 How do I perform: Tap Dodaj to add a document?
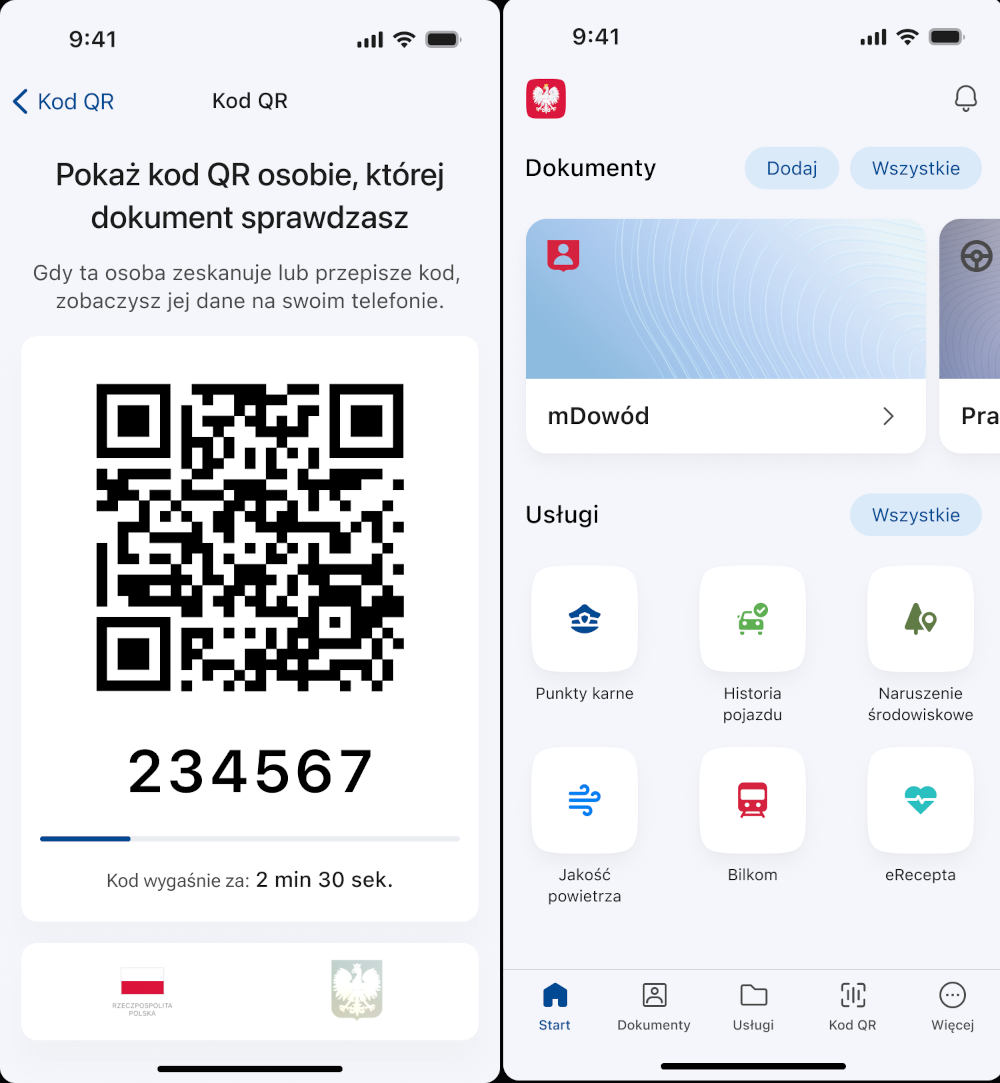[x=792, y=168]
